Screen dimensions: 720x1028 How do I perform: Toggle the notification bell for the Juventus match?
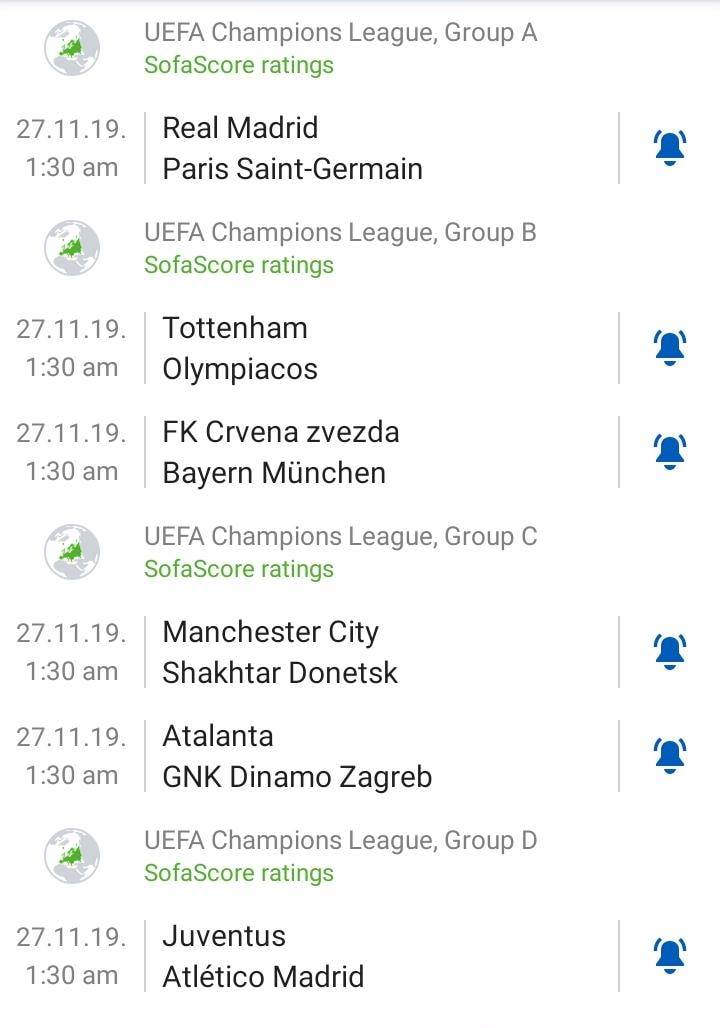point(670,956)
